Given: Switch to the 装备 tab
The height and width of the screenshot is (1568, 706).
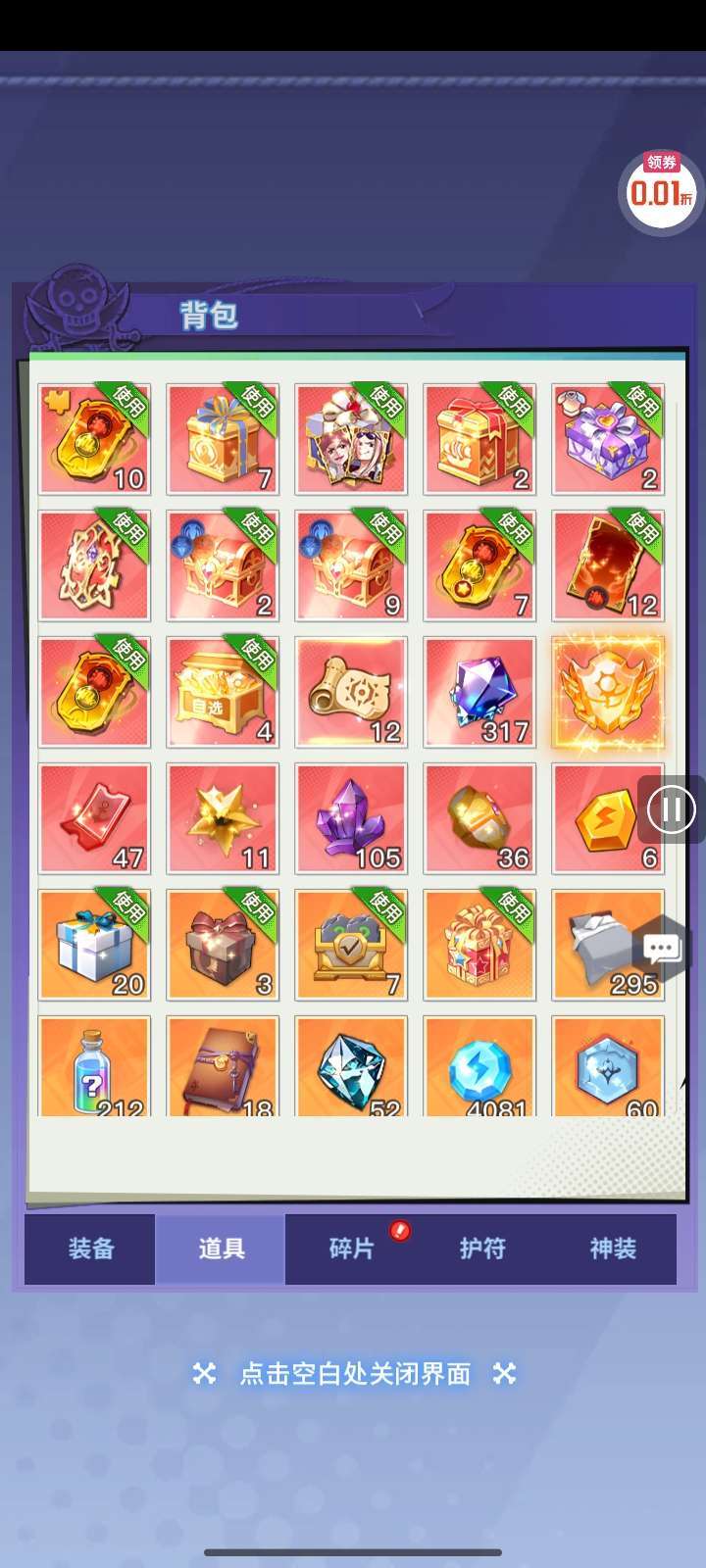Looking at the screenshot, I should [90, 1249].
